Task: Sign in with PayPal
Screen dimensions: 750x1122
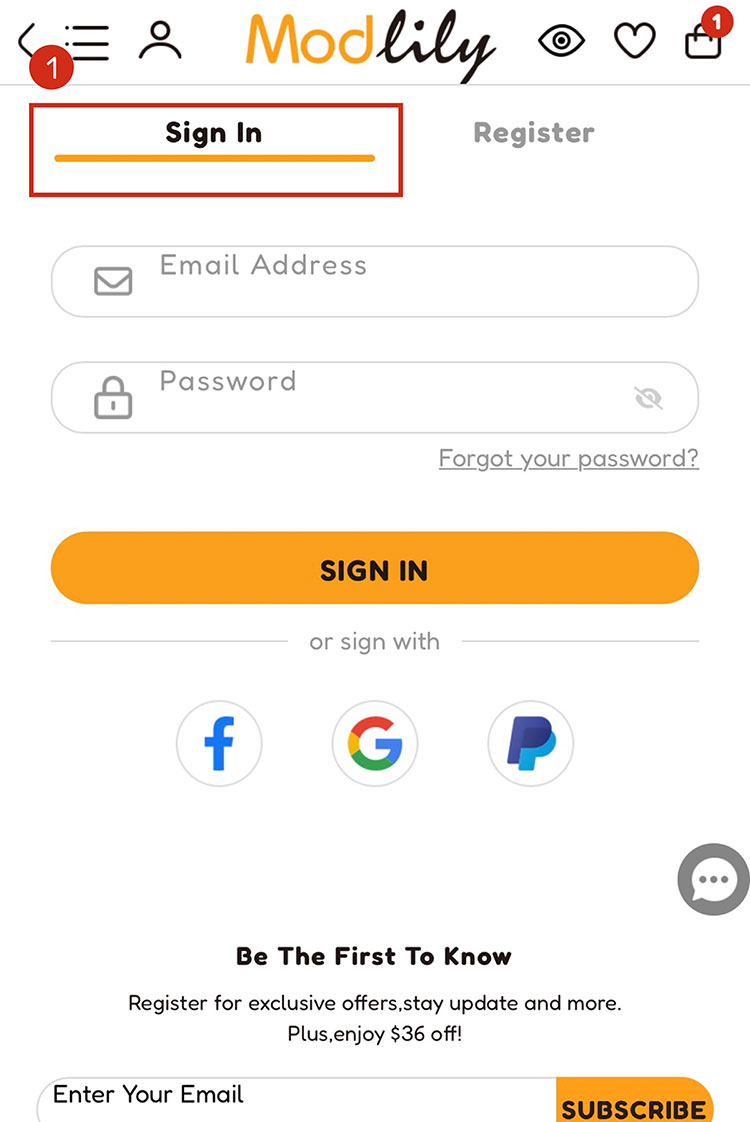Action: coord(530,744)
